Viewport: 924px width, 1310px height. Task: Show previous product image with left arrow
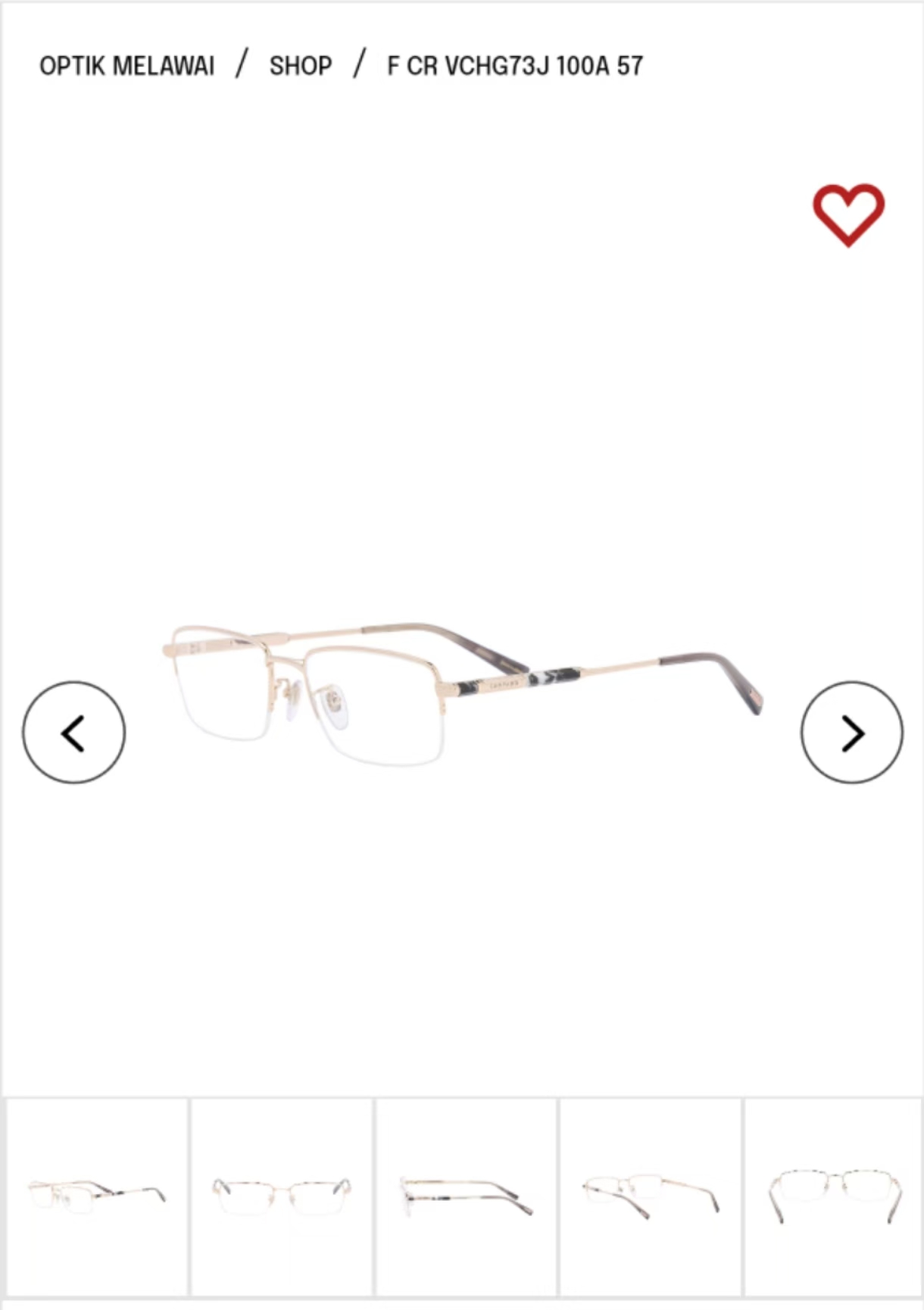pyautogui.click(x=73, y=732)
